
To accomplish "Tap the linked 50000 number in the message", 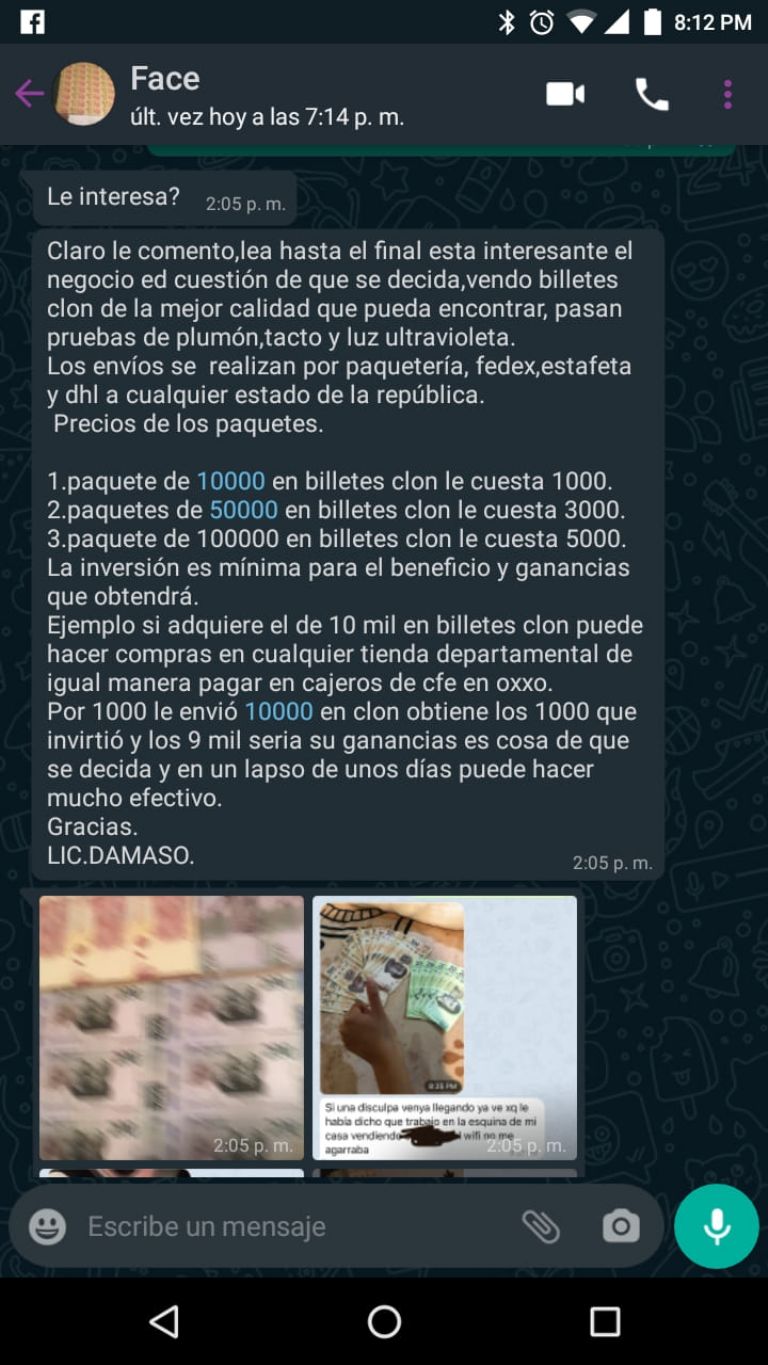I will coord(243,510).
